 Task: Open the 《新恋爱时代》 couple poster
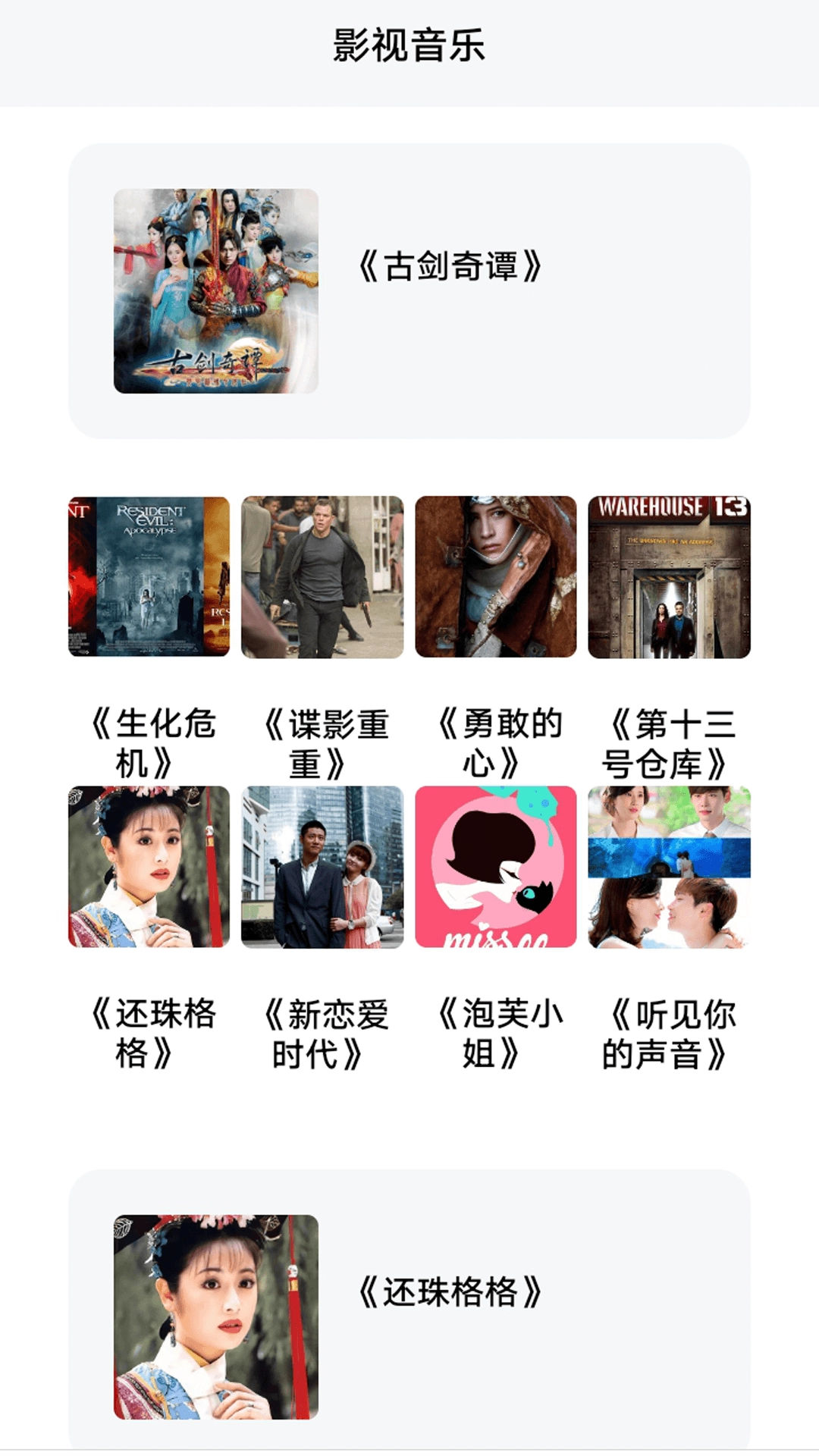(322, 868)
